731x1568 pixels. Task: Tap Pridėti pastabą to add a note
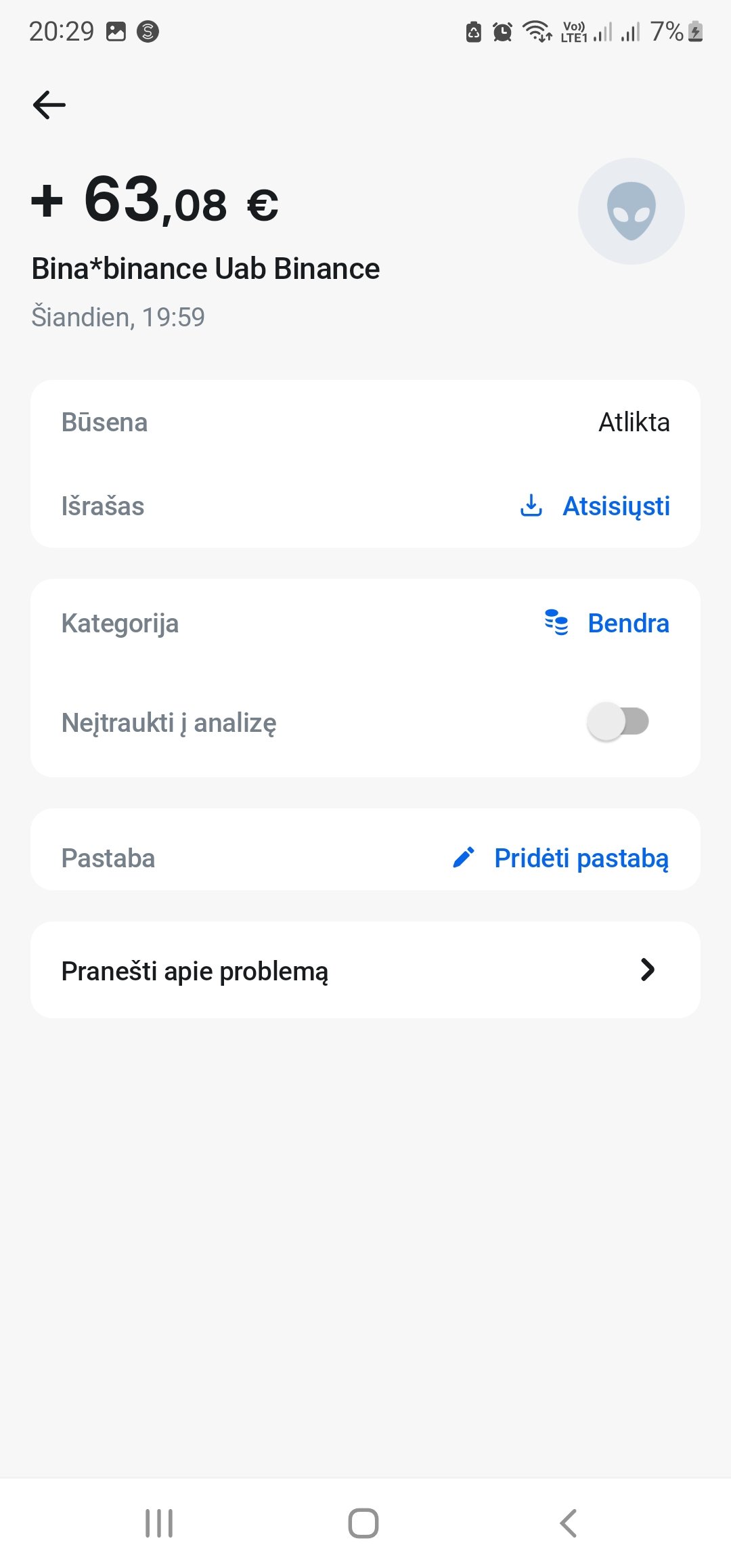[560, 858]
